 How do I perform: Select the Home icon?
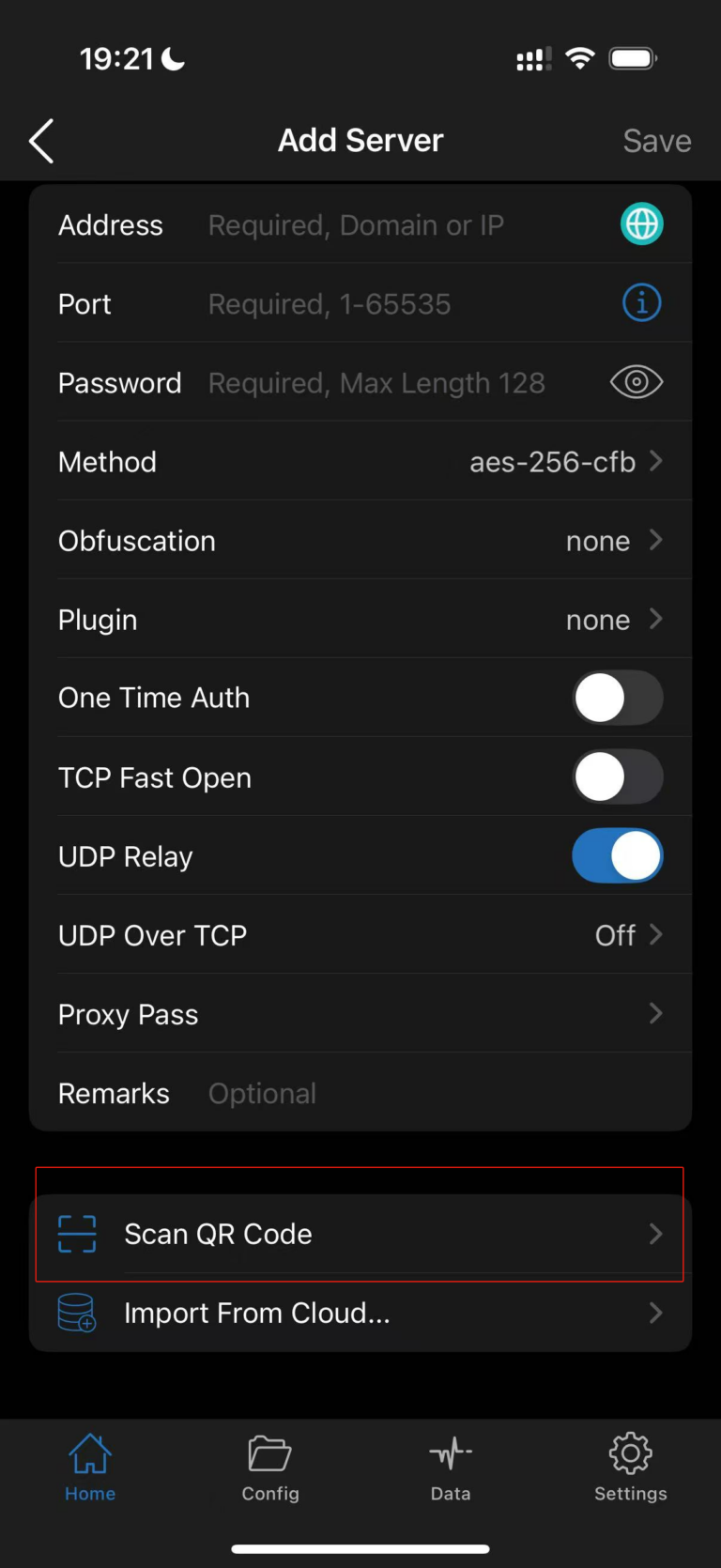tap(89, 1453)
